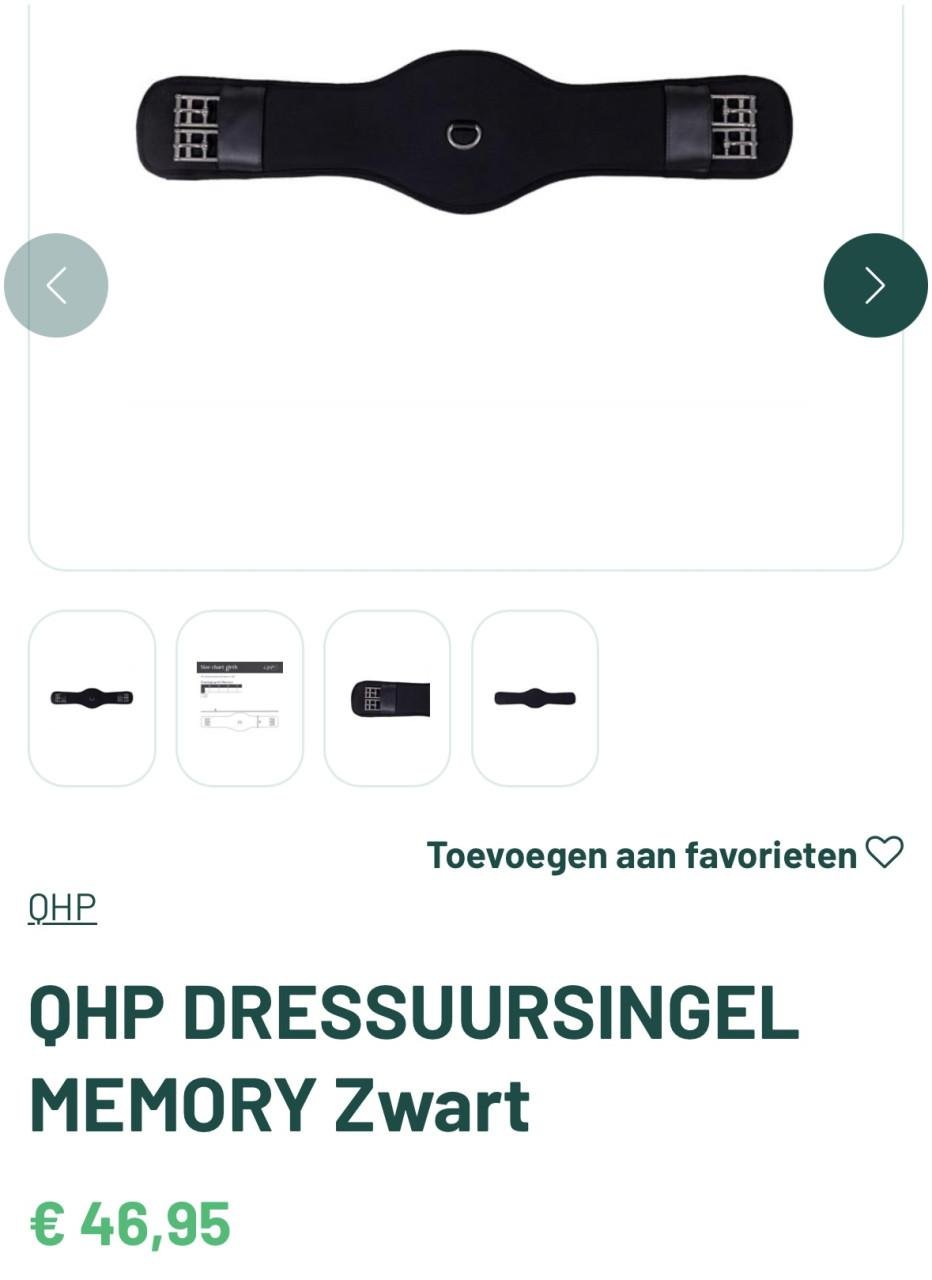This screenshot has height=1280, width=932.
Task: View the buckle close-up thumbnail
Action: [x=387, y=696]
